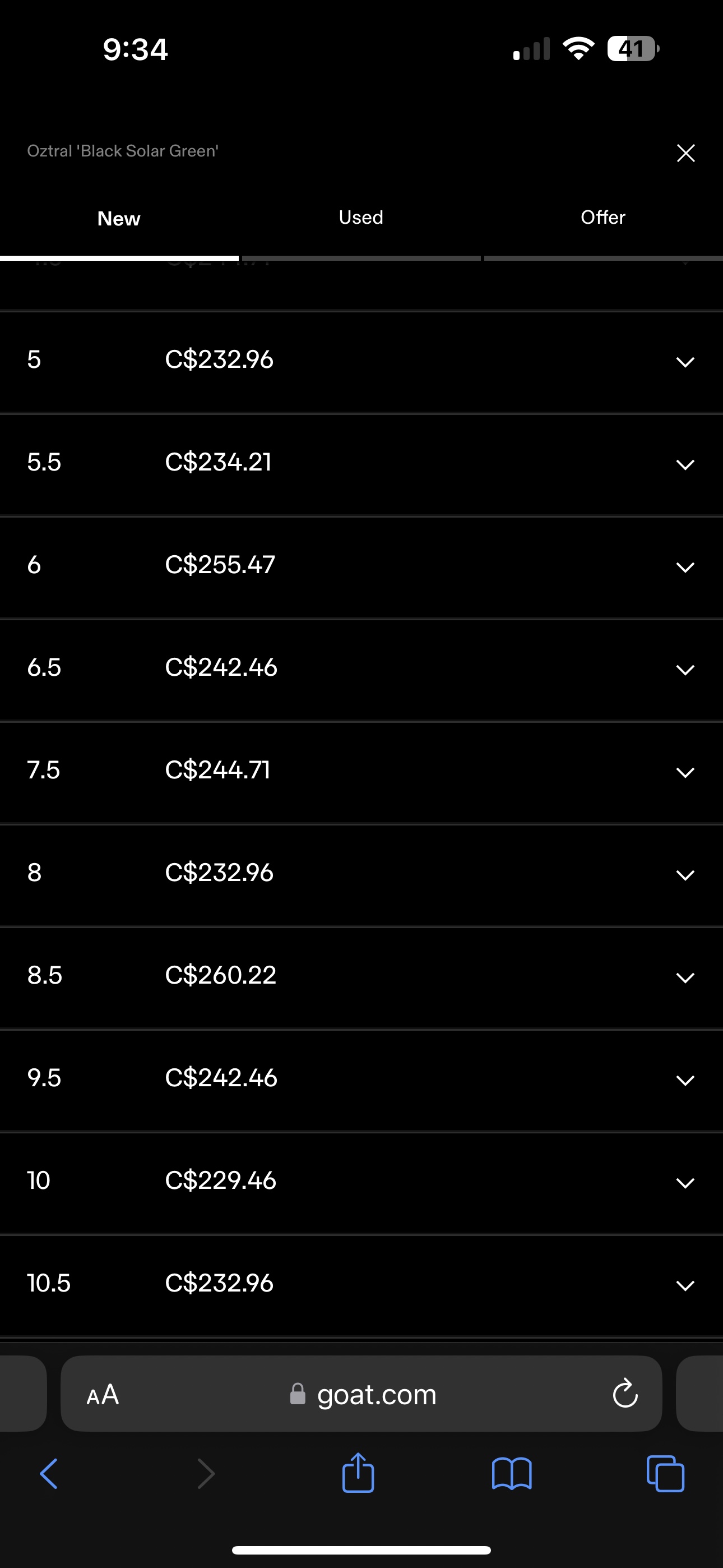Share this page

click(x=358, y=1474)
